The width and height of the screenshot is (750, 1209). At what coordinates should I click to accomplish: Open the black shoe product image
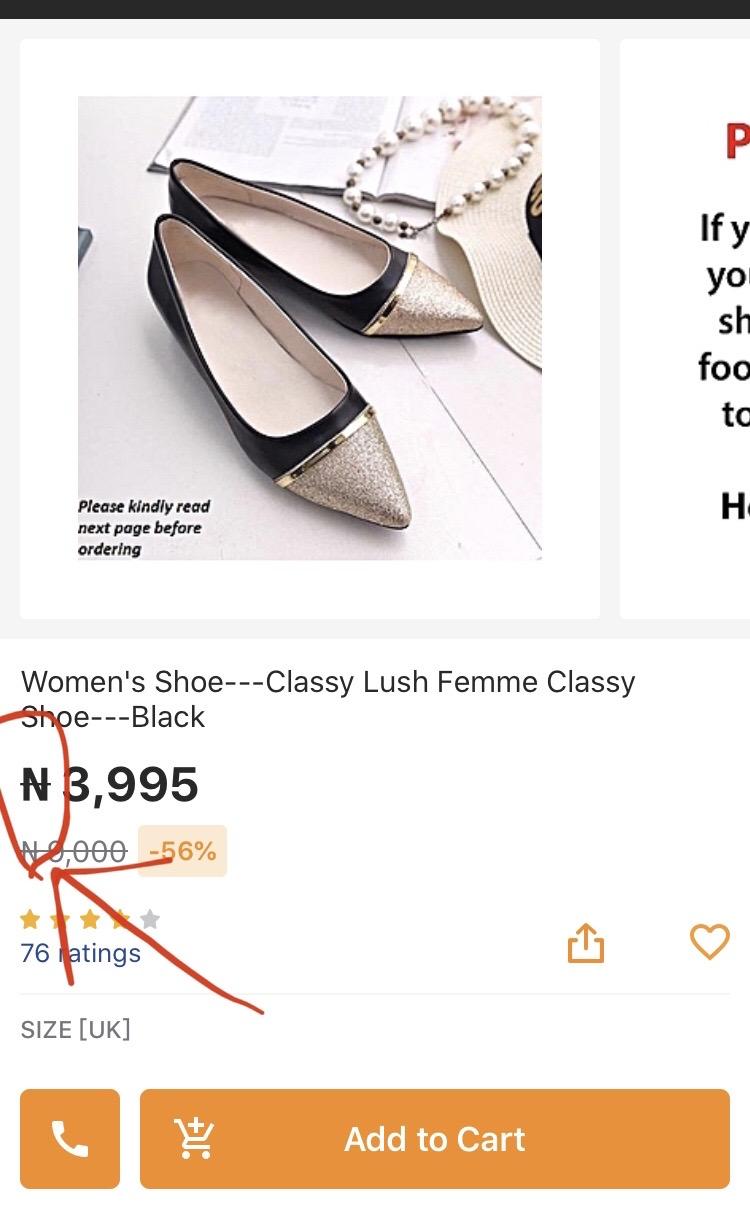click(x=310, y=328)
